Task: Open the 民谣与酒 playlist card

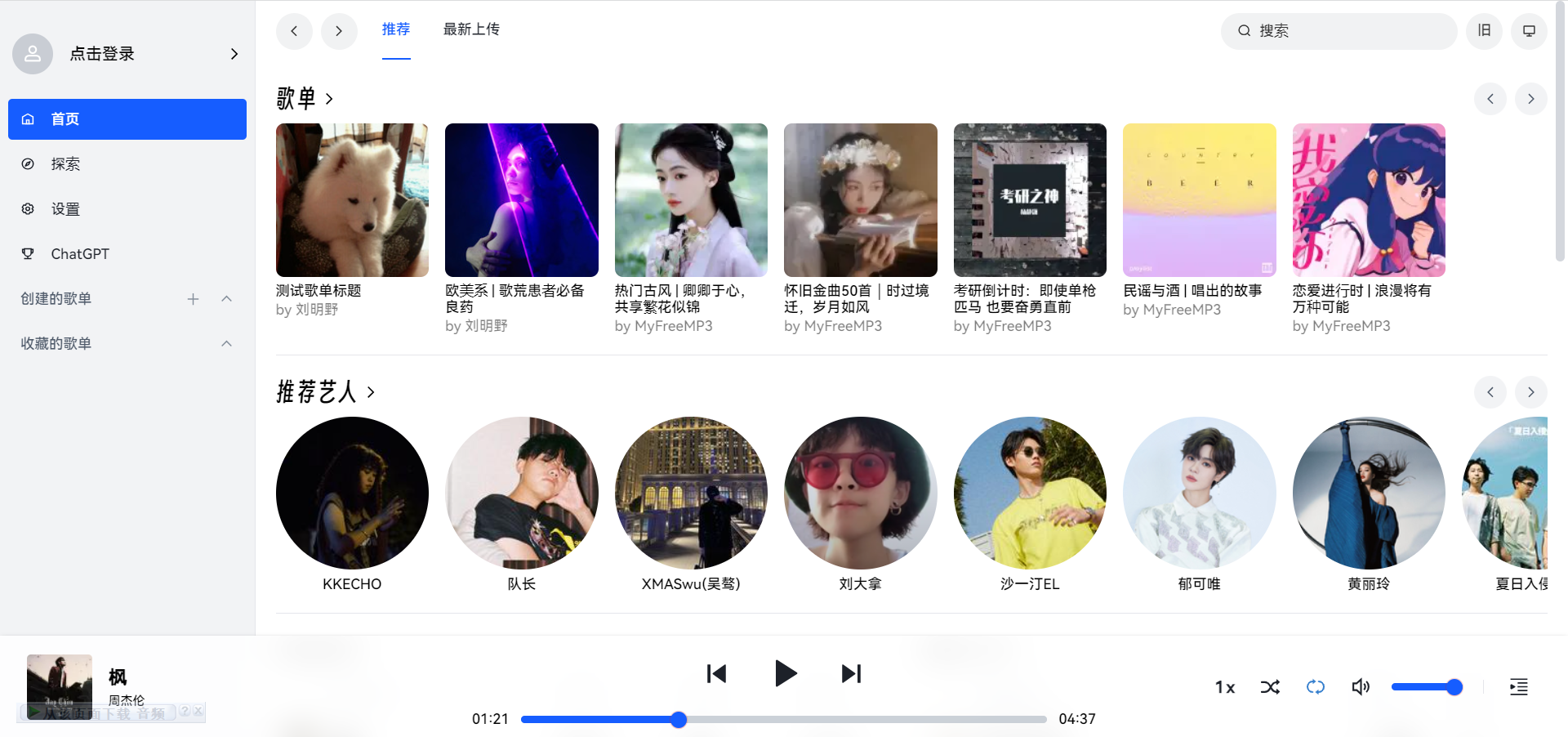Action: click(1199, 200)
